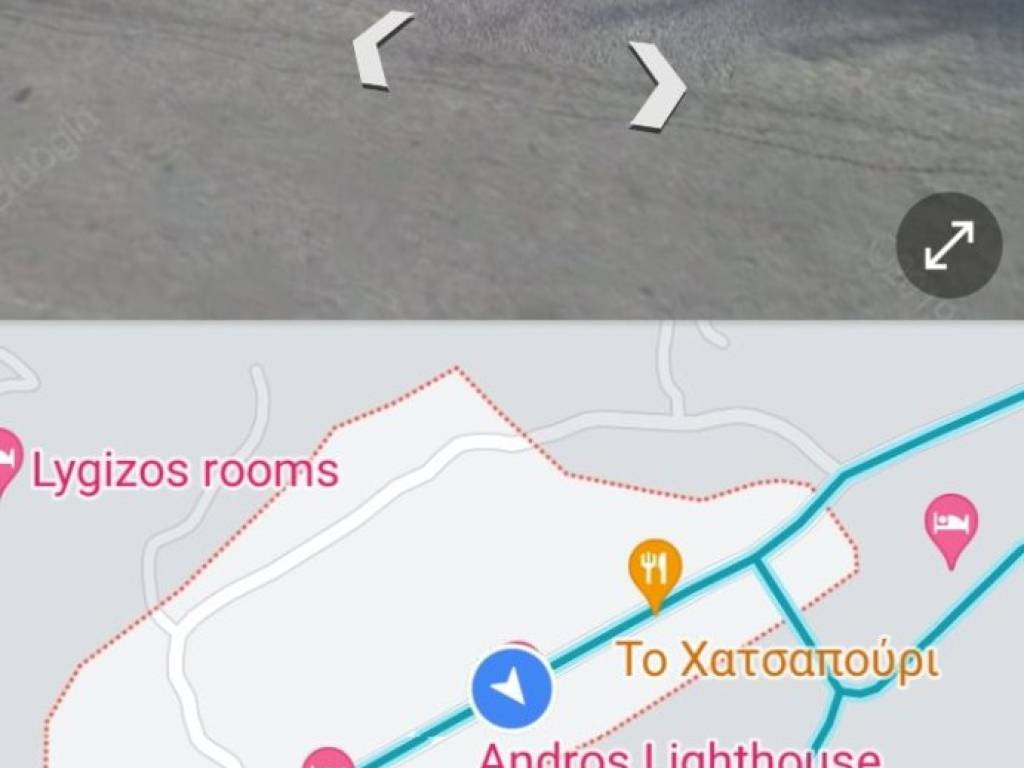The image size is (1024, 768).
Task: Open the hotel pin east of Το Χατσαπούρι
Action: pyautogui.click(x=951, y=524)
